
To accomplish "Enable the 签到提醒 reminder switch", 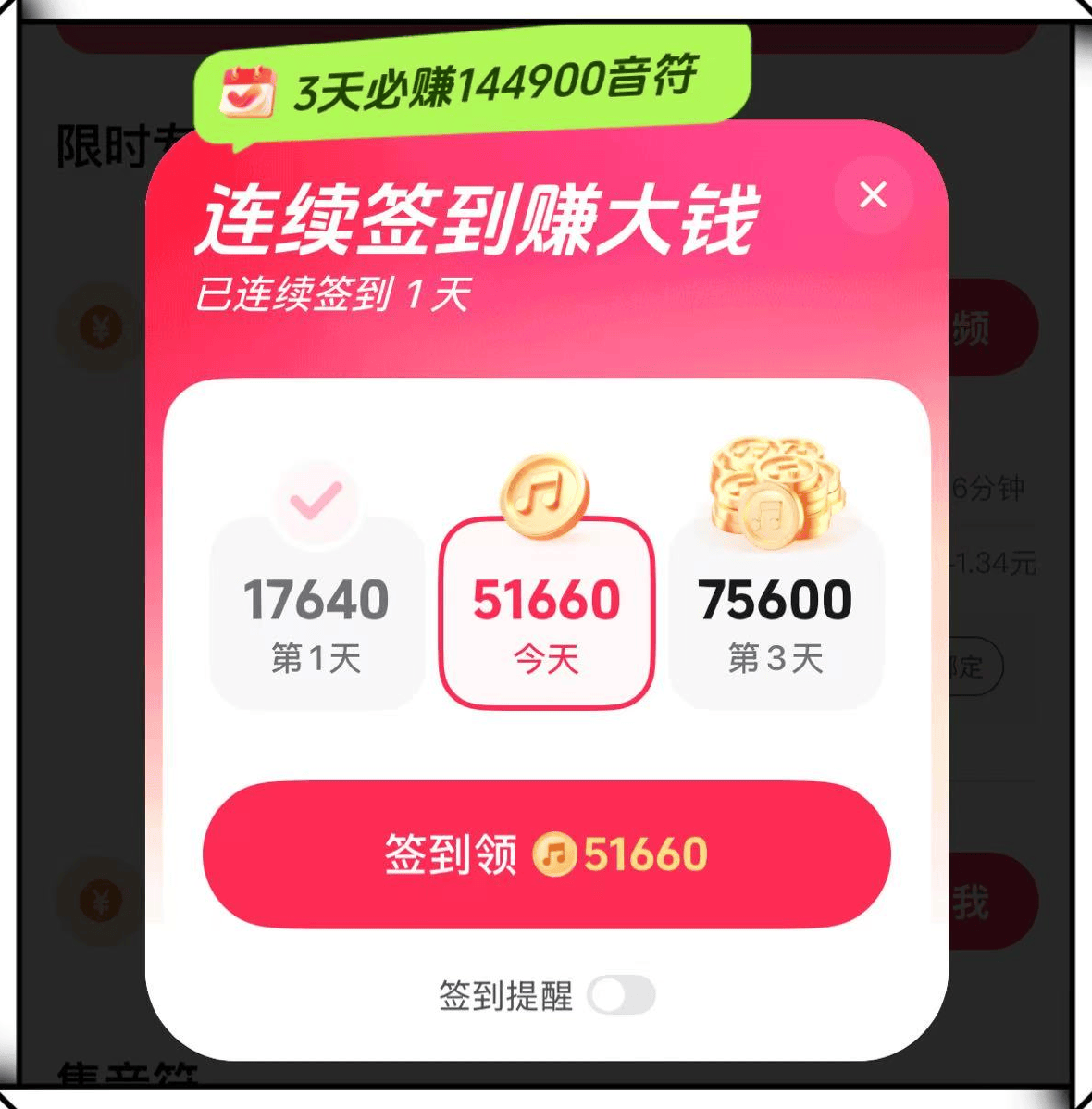I will click(622, 996).
